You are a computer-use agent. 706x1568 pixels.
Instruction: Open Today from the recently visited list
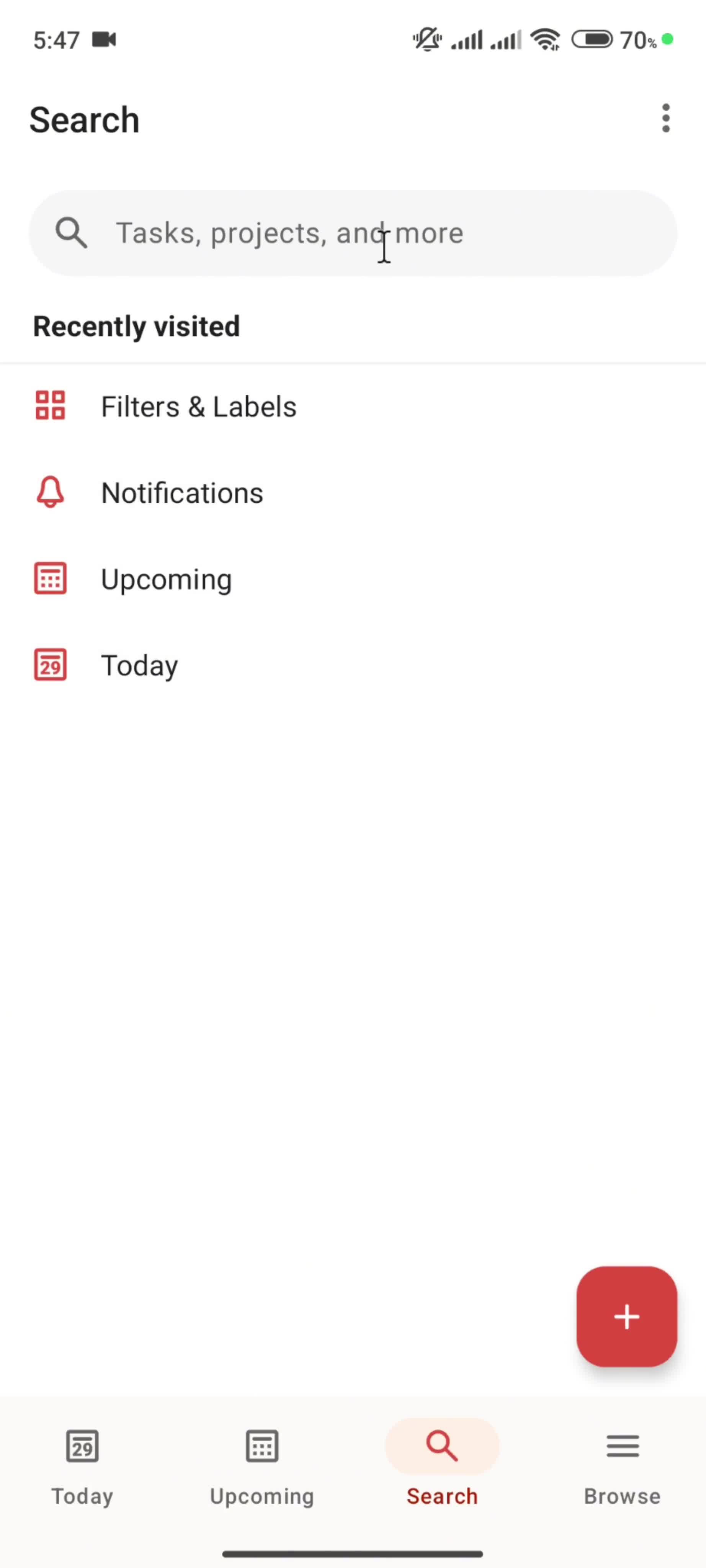tap(139, 665)
